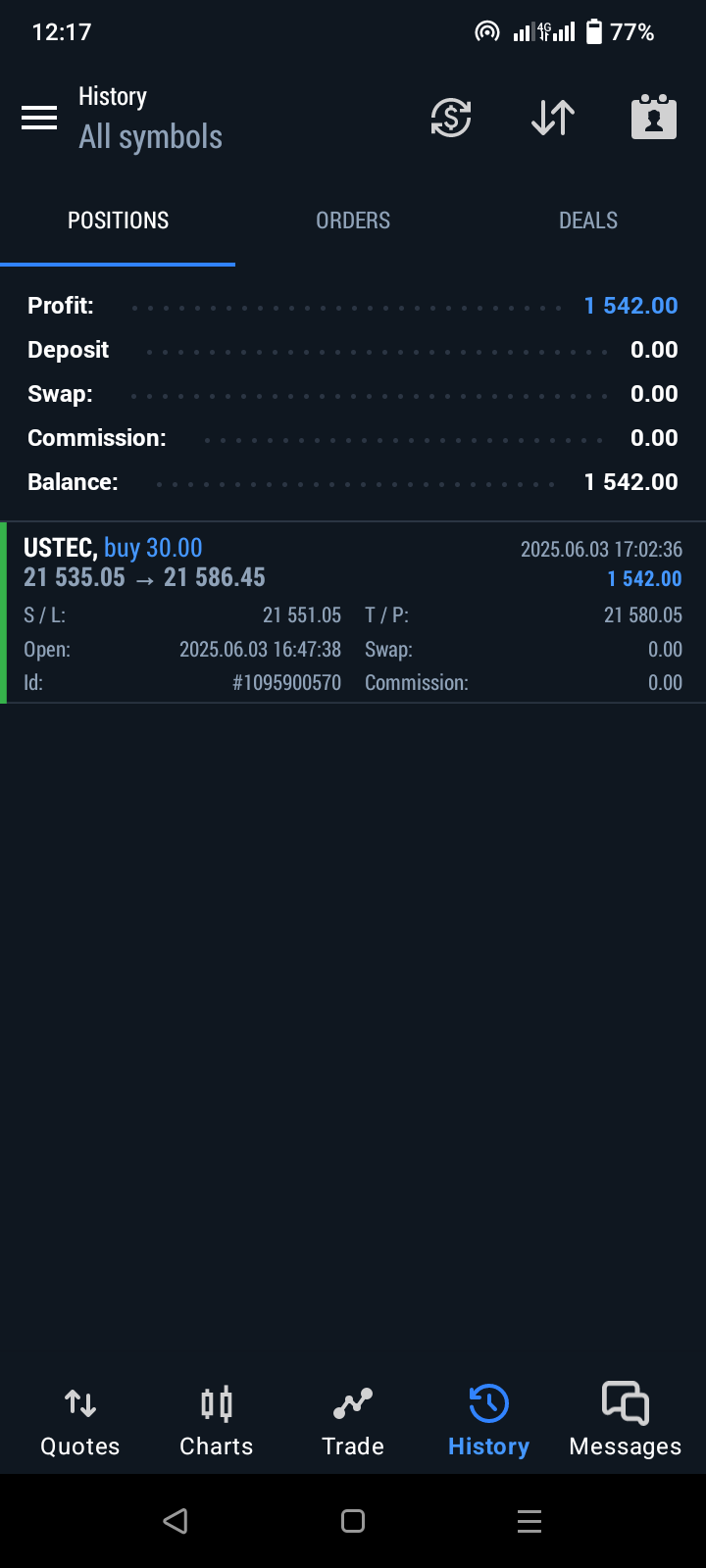
Task: Open the USTEC buy 30.00 position
Action: click(353, 612)
